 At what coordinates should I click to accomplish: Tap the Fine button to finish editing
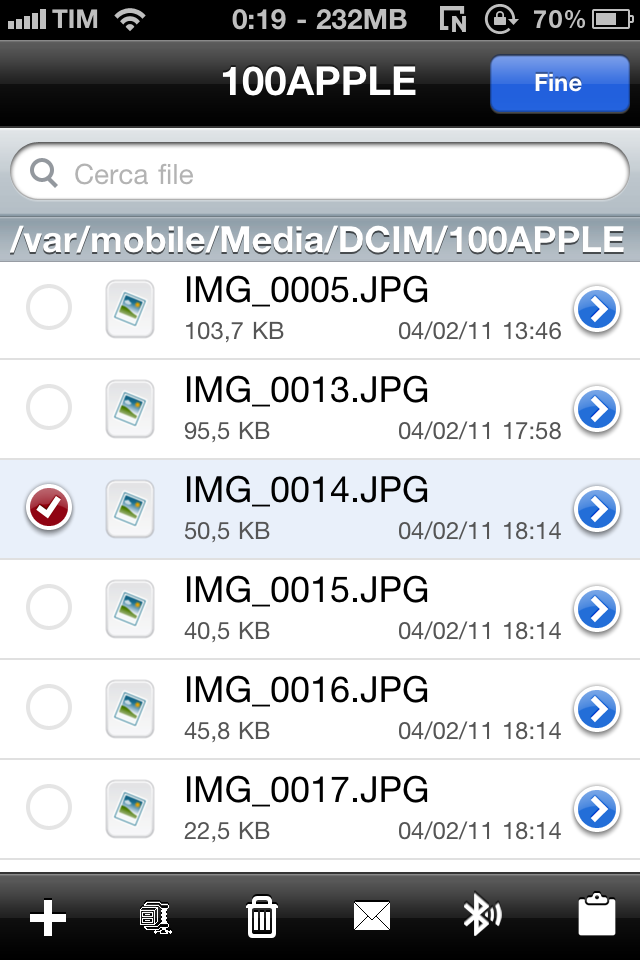click(x=558, y=84)
